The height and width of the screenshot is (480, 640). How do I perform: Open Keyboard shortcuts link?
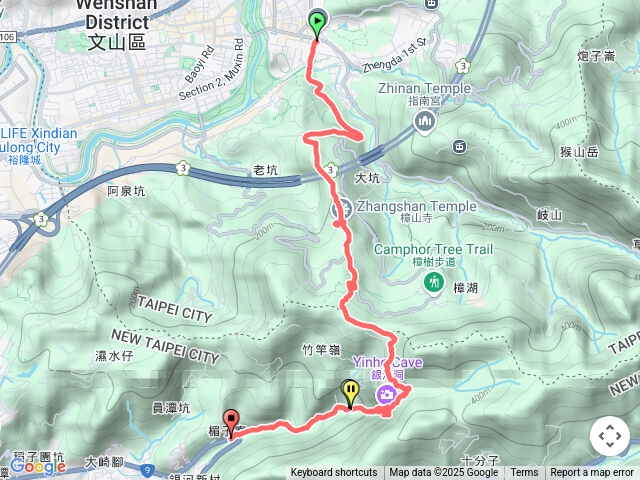334,473
